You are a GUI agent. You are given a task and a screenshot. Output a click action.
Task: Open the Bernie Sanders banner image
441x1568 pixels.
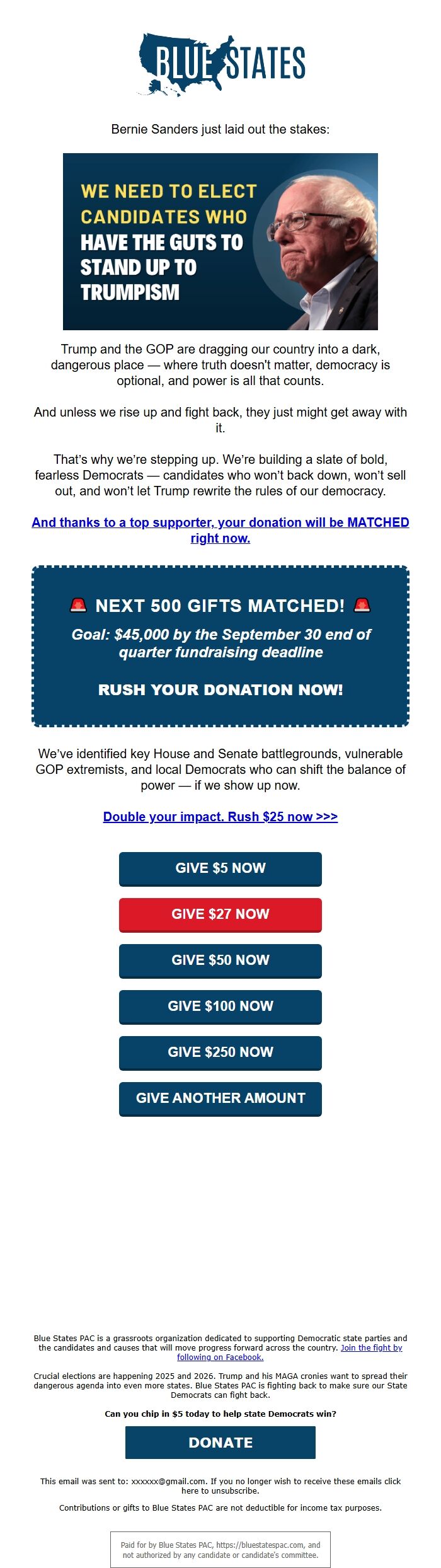(x=220, y=241)
